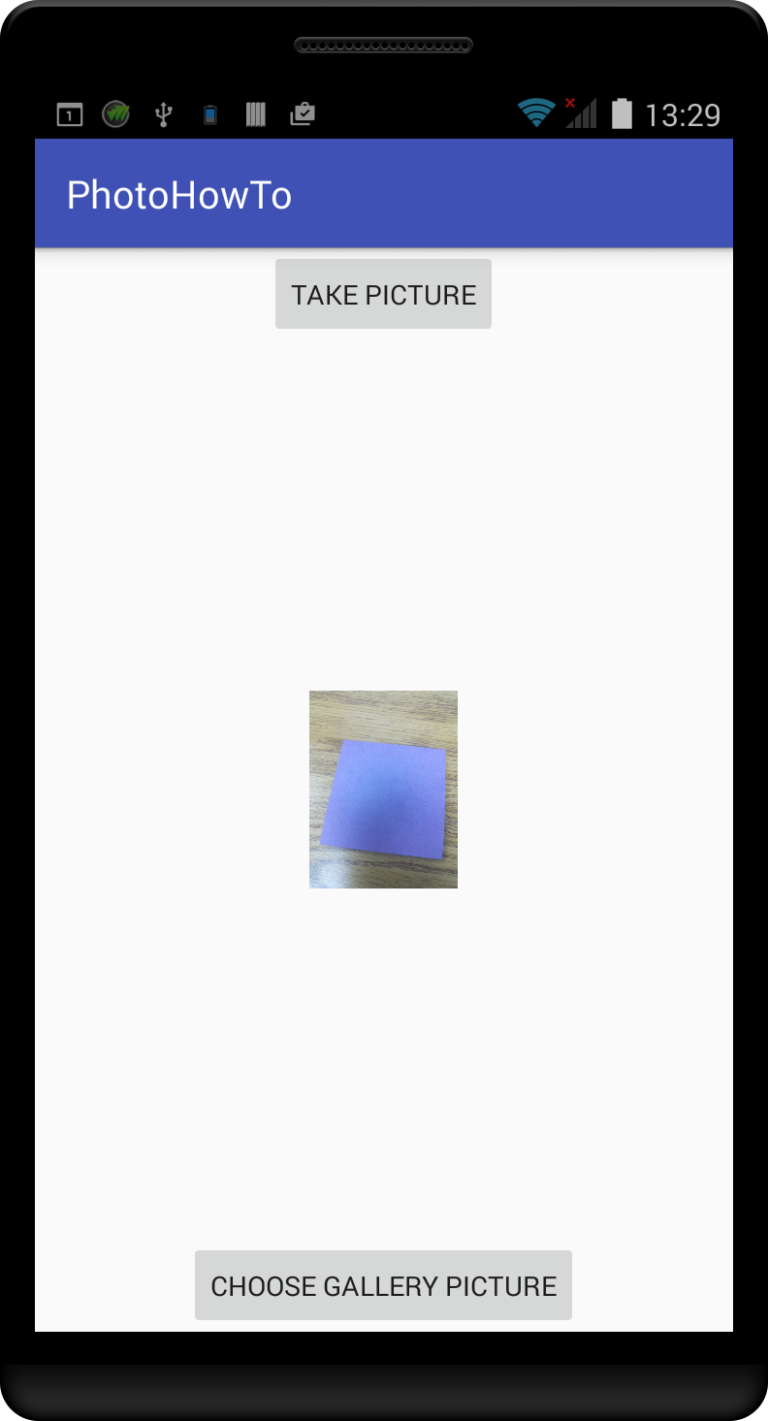Choose a gallery picture
The image size is (768, 1421).
tap(383, 1285)
